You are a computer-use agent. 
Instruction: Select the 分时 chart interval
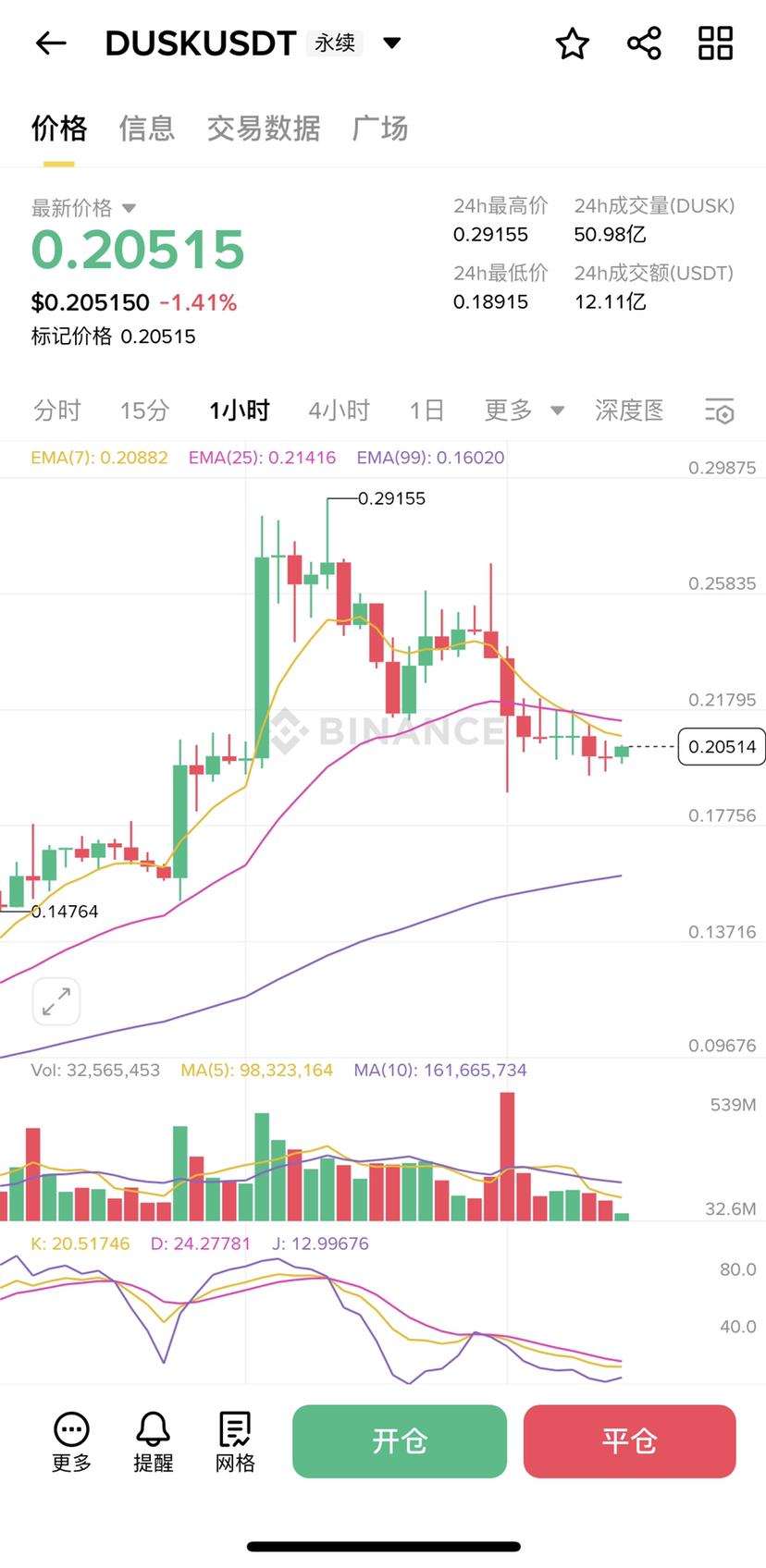57,410
